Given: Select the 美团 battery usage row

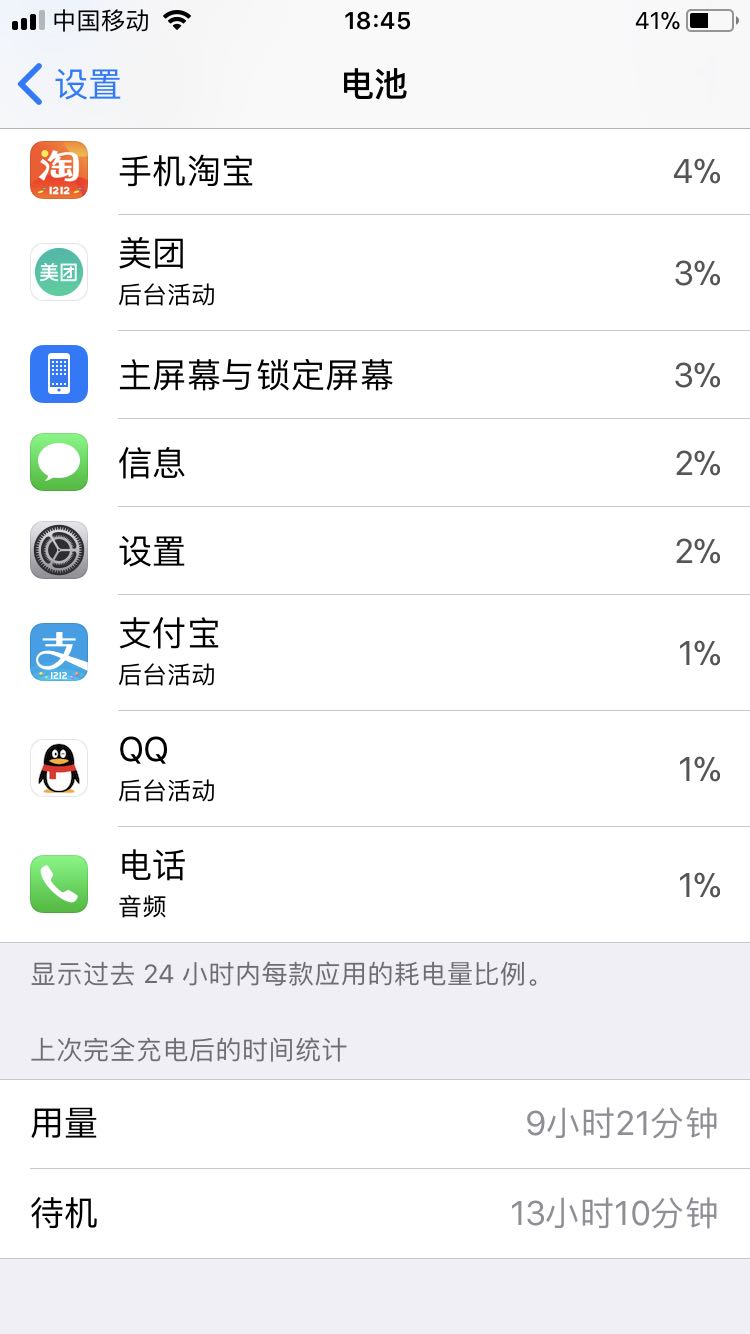Looking at the screenshot, I should (375, 273).
